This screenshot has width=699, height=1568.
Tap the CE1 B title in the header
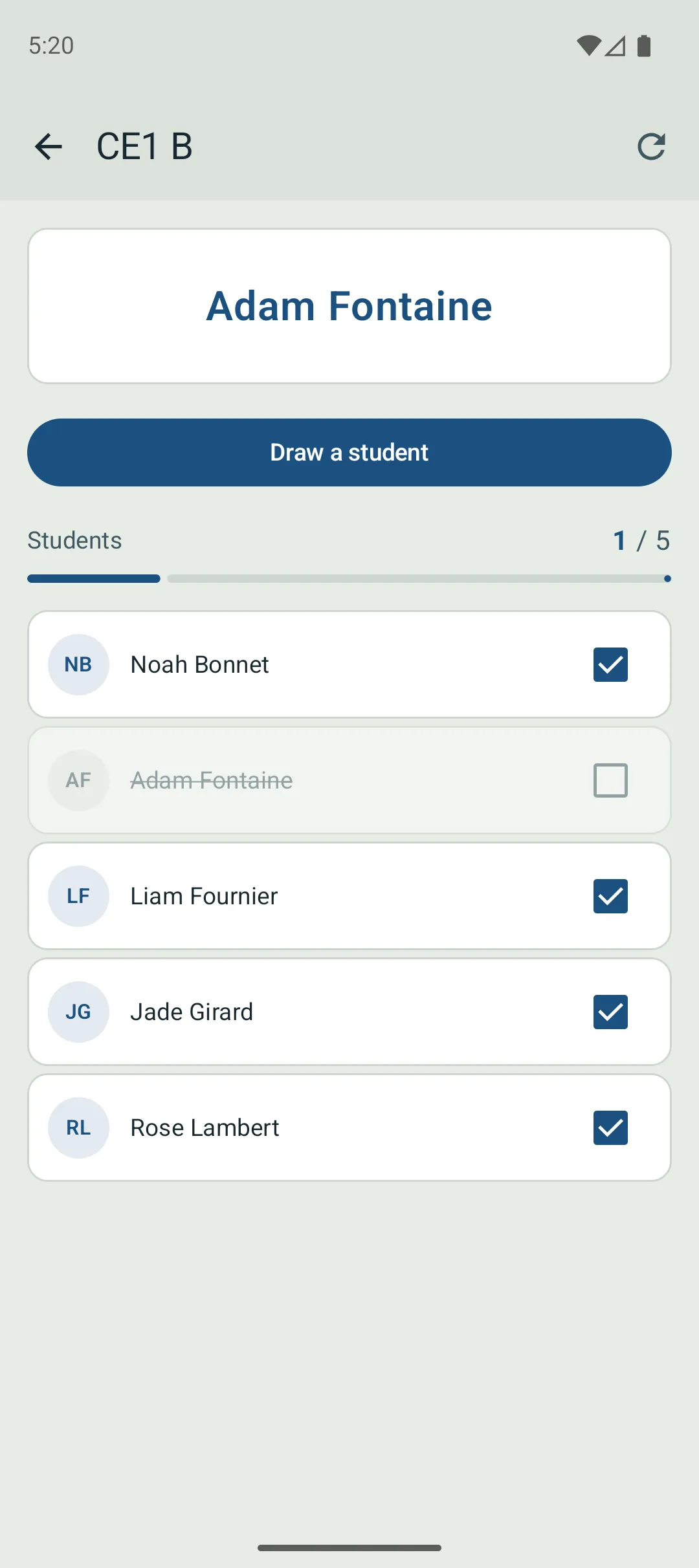[144, 146]
